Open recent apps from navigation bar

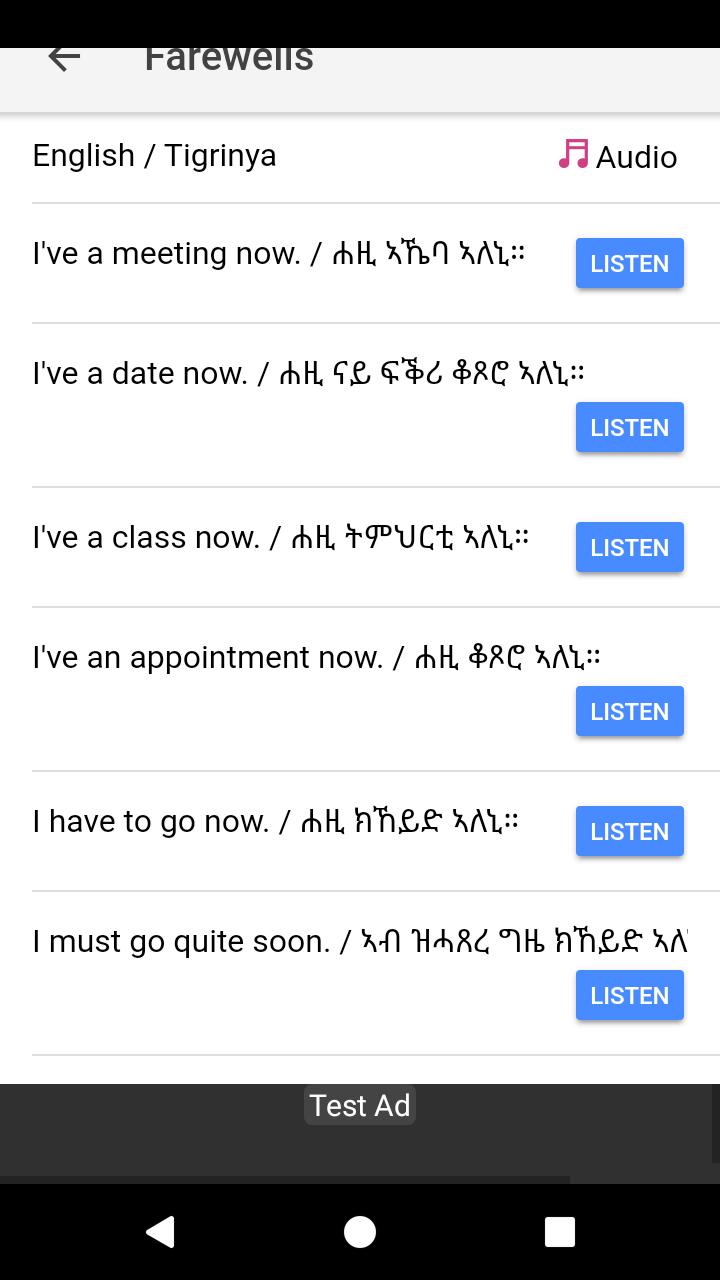coord(559,1232)
